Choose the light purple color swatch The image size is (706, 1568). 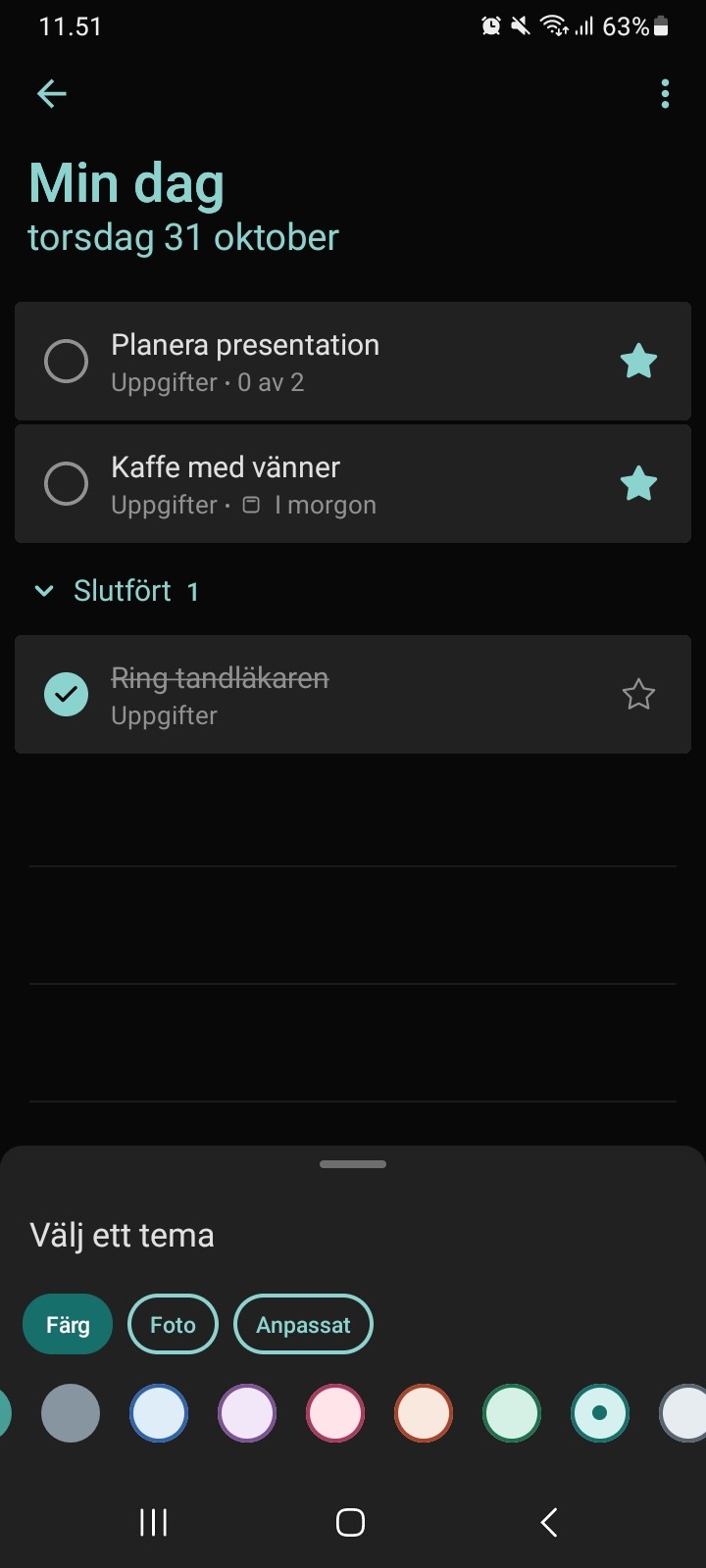(x=247, y=1413)
